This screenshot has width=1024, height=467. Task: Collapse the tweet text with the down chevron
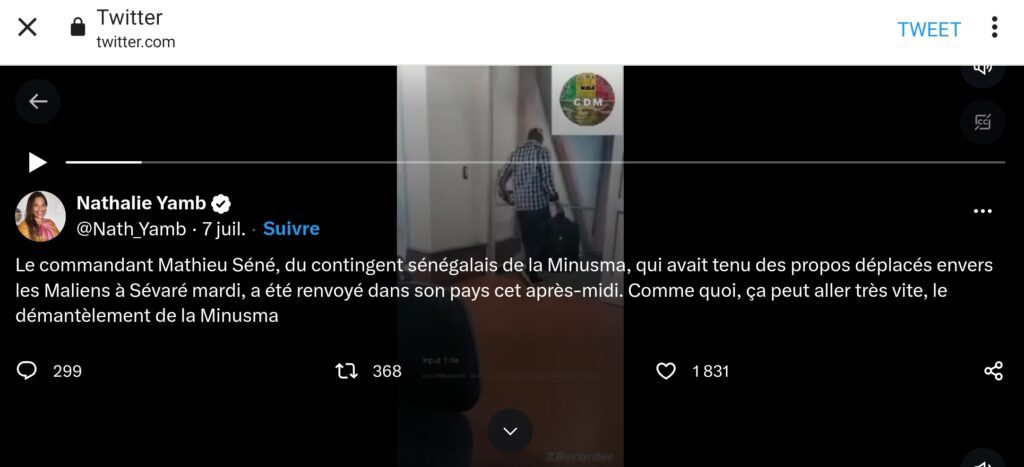(x=510, y=431)
